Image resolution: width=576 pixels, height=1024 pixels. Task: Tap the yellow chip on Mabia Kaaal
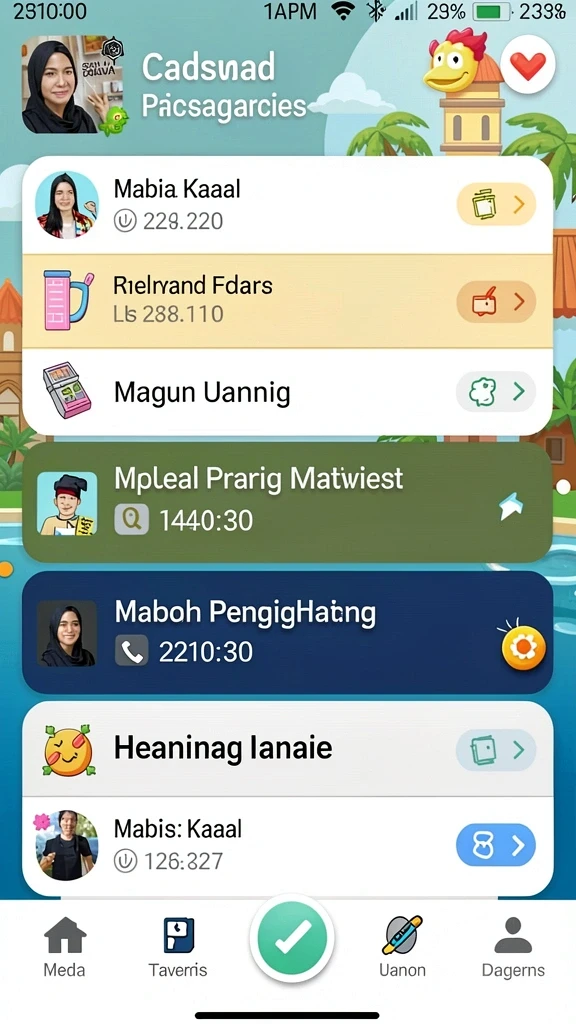click(x=496, y=205)
